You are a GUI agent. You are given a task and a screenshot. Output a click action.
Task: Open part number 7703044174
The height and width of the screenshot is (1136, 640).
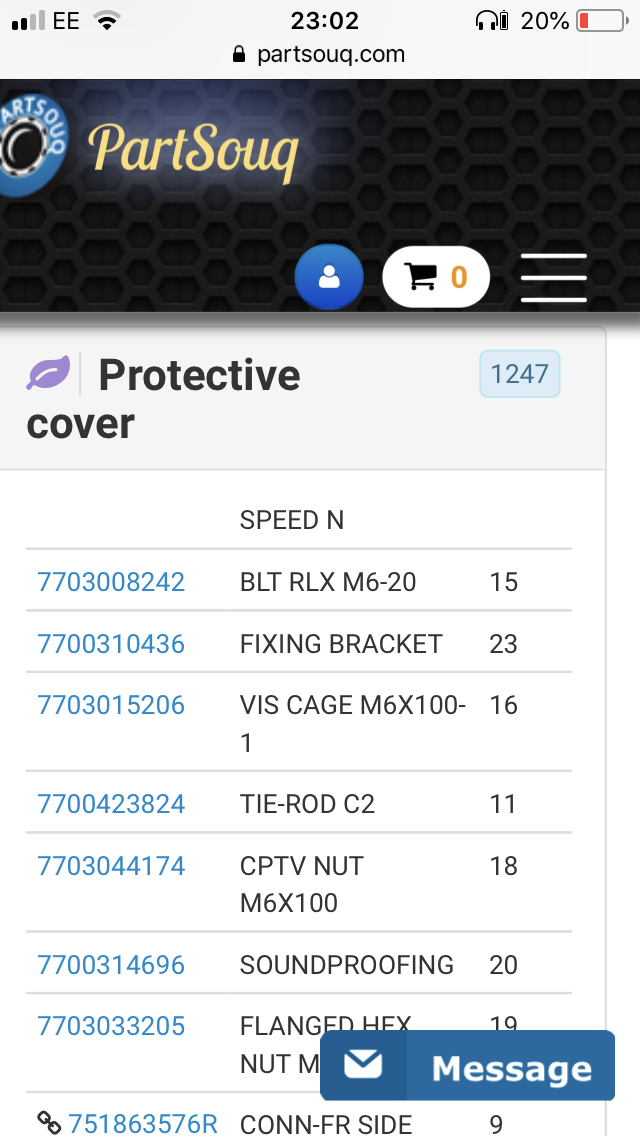111,866
